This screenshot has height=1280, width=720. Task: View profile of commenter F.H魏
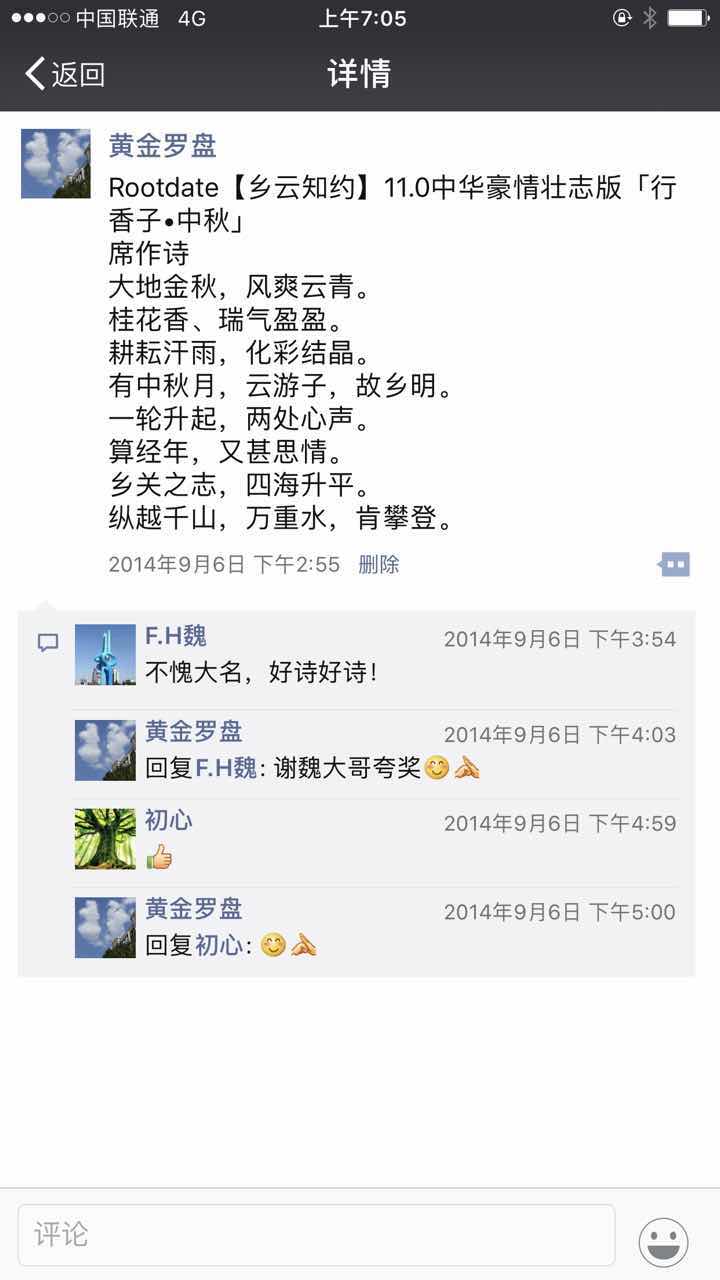(x=176, y=636)
